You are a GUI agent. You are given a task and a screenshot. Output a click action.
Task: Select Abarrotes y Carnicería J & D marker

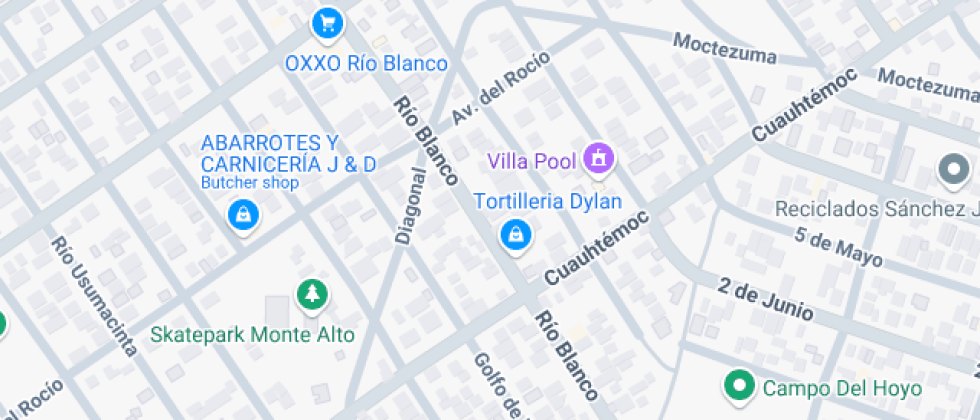click(x=244, y=213)
